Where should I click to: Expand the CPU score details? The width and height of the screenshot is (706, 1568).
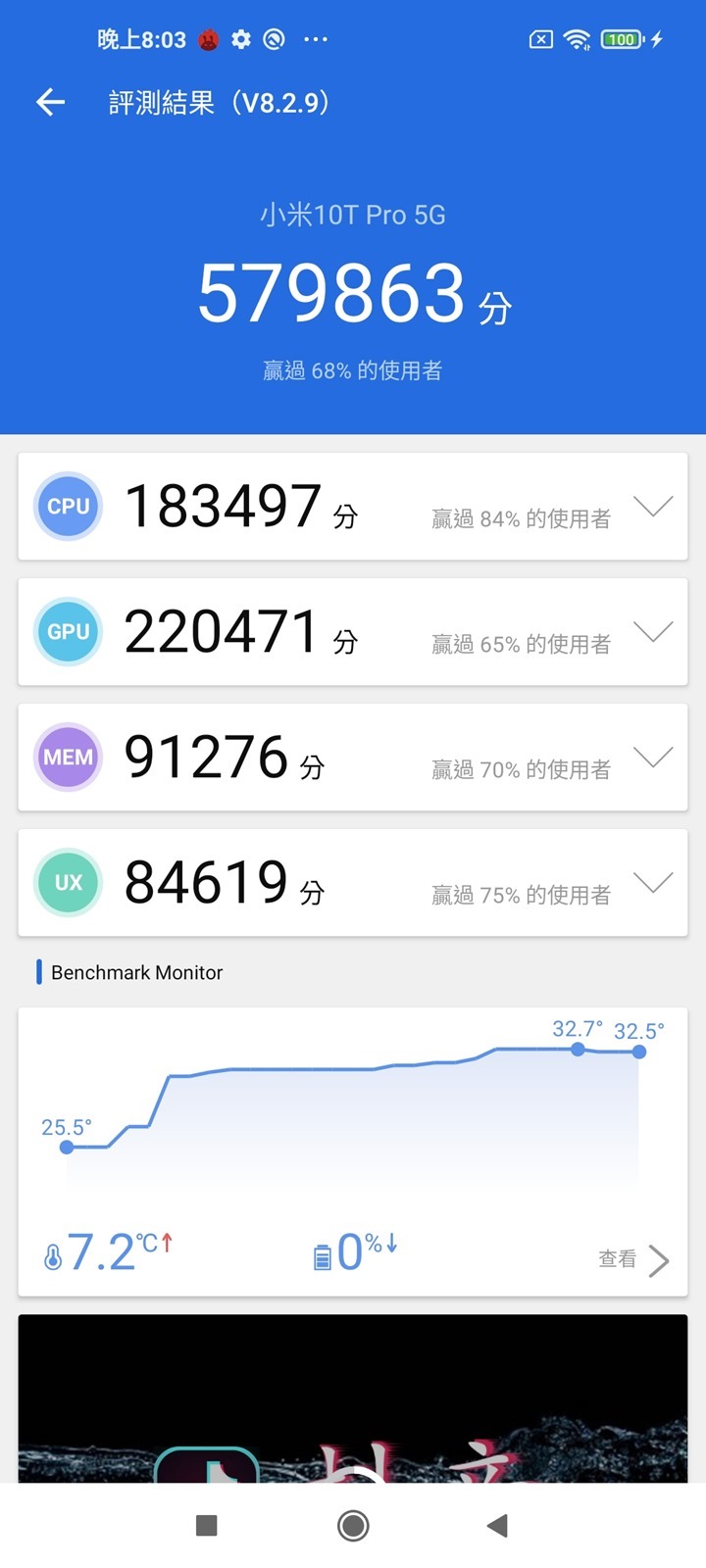coord(653,507)
